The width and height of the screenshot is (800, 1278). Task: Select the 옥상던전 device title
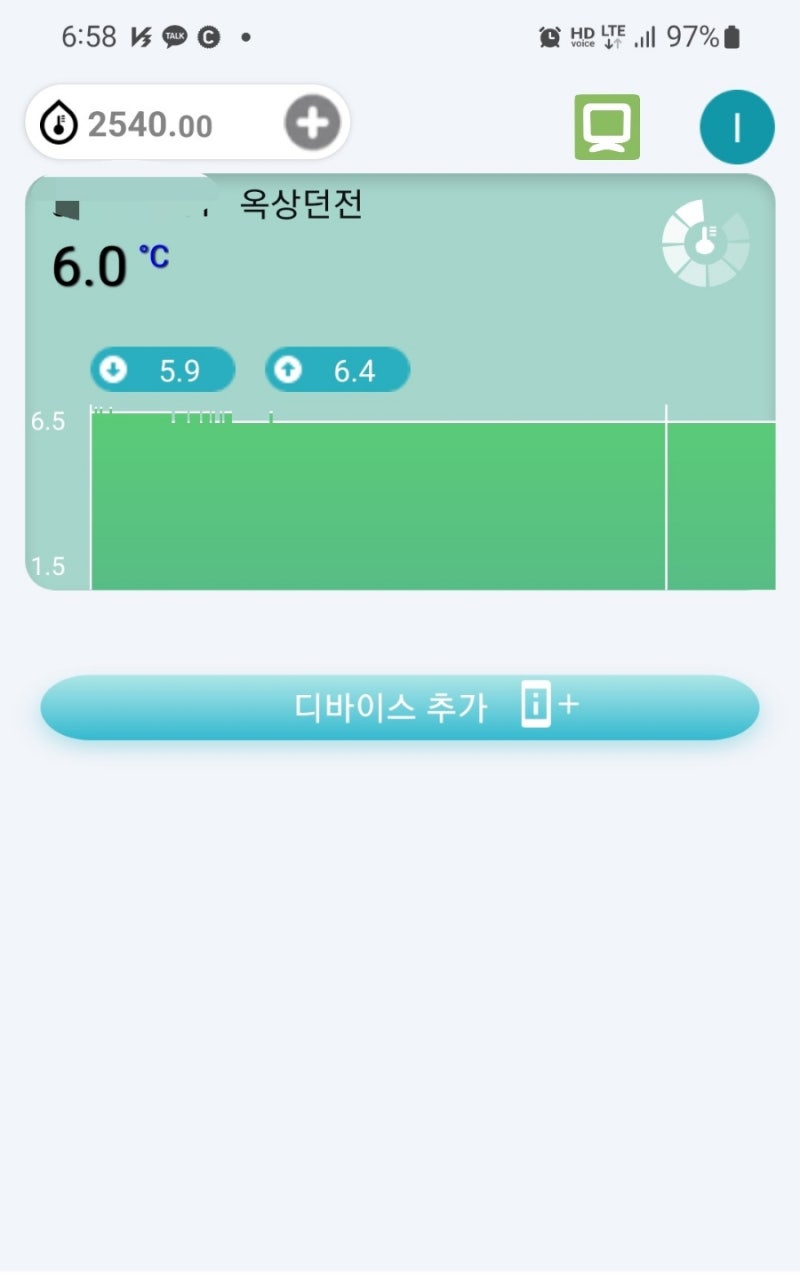pyautogui.click(x=300, y=207)
